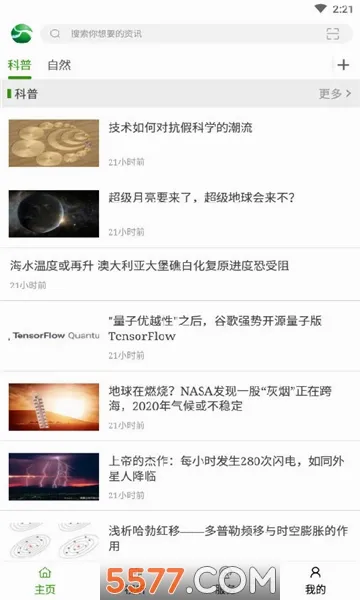360x600 pixels.
Task: Go to the 主页 tab
Action: (x=45, y=581)
